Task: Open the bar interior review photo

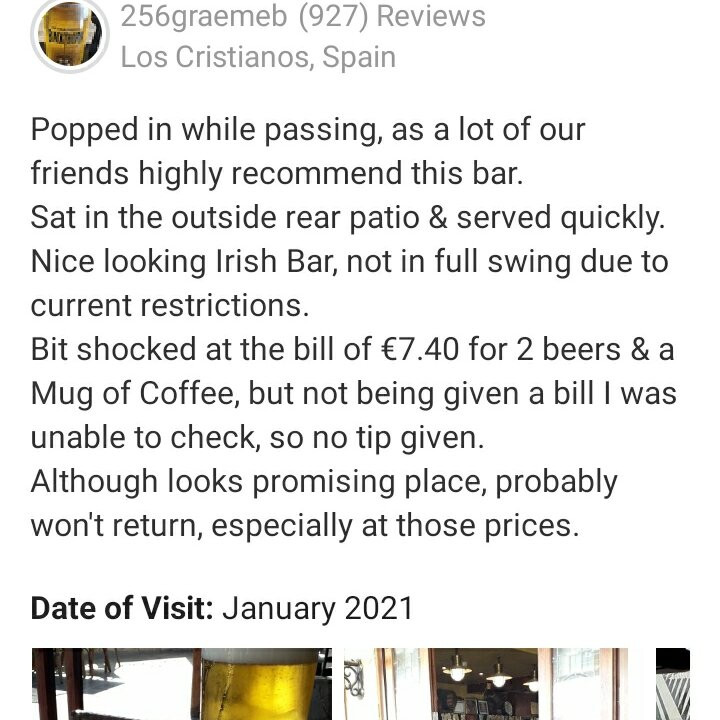Action: click(x=486, y=685)
